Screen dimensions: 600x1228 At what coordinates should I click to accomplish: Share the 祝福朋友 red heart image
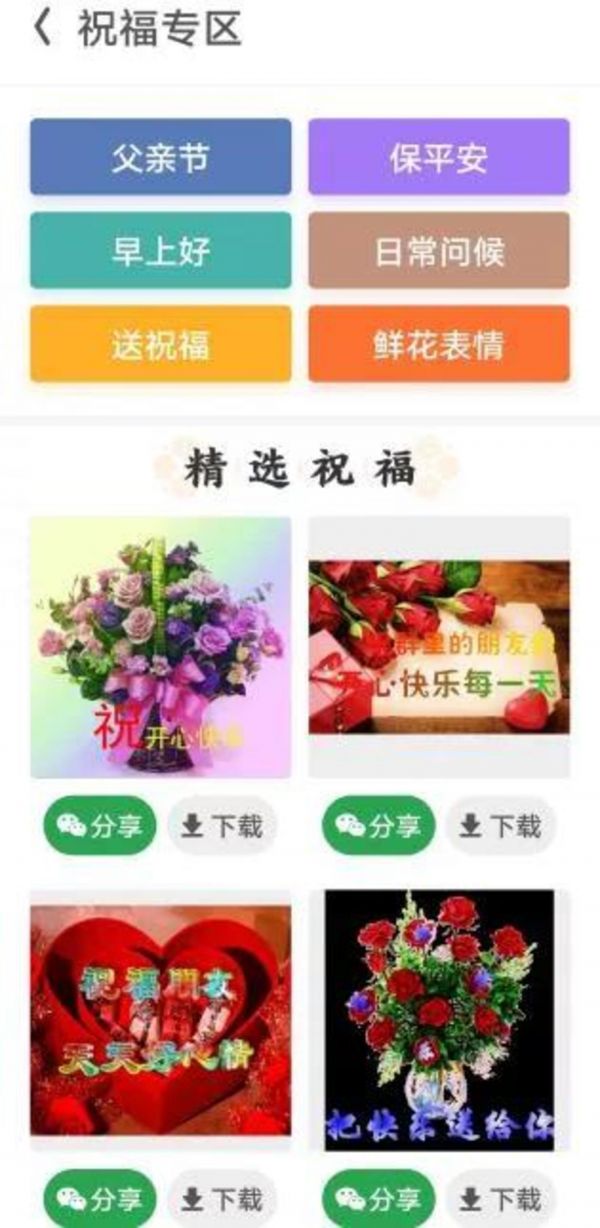100,1199
